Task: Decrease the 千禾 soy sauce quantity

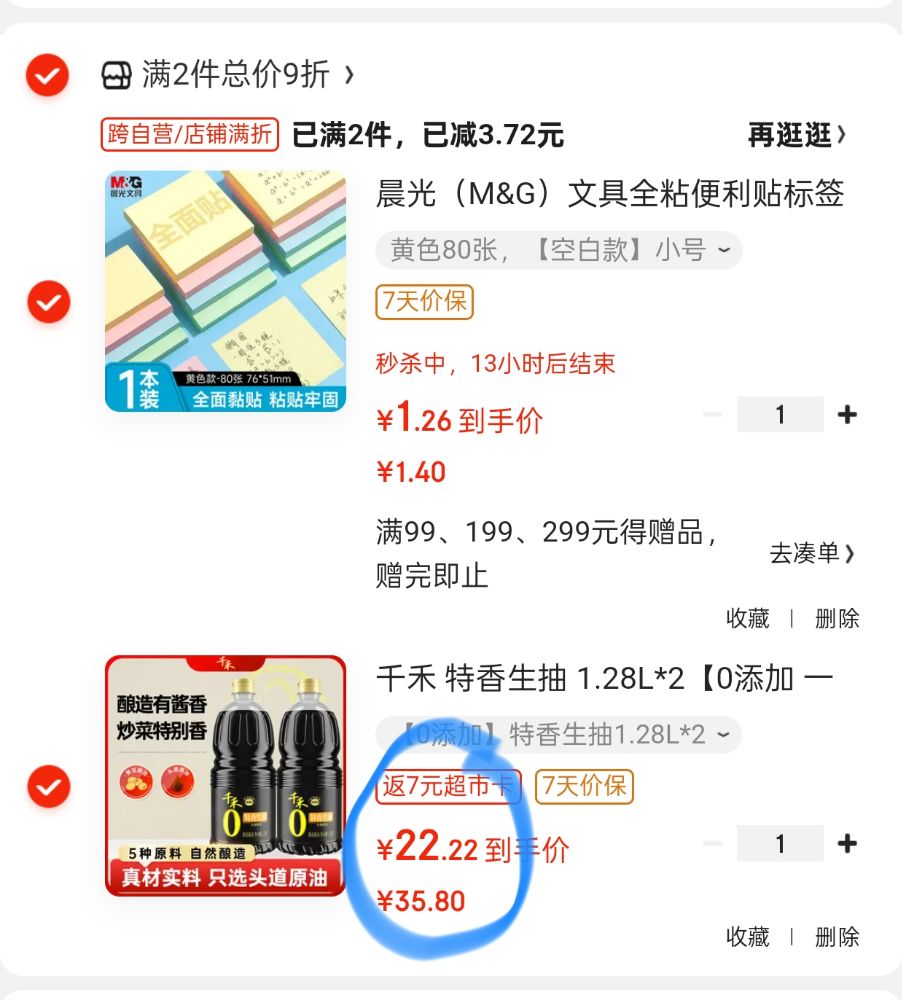Action: pos(713,843)
